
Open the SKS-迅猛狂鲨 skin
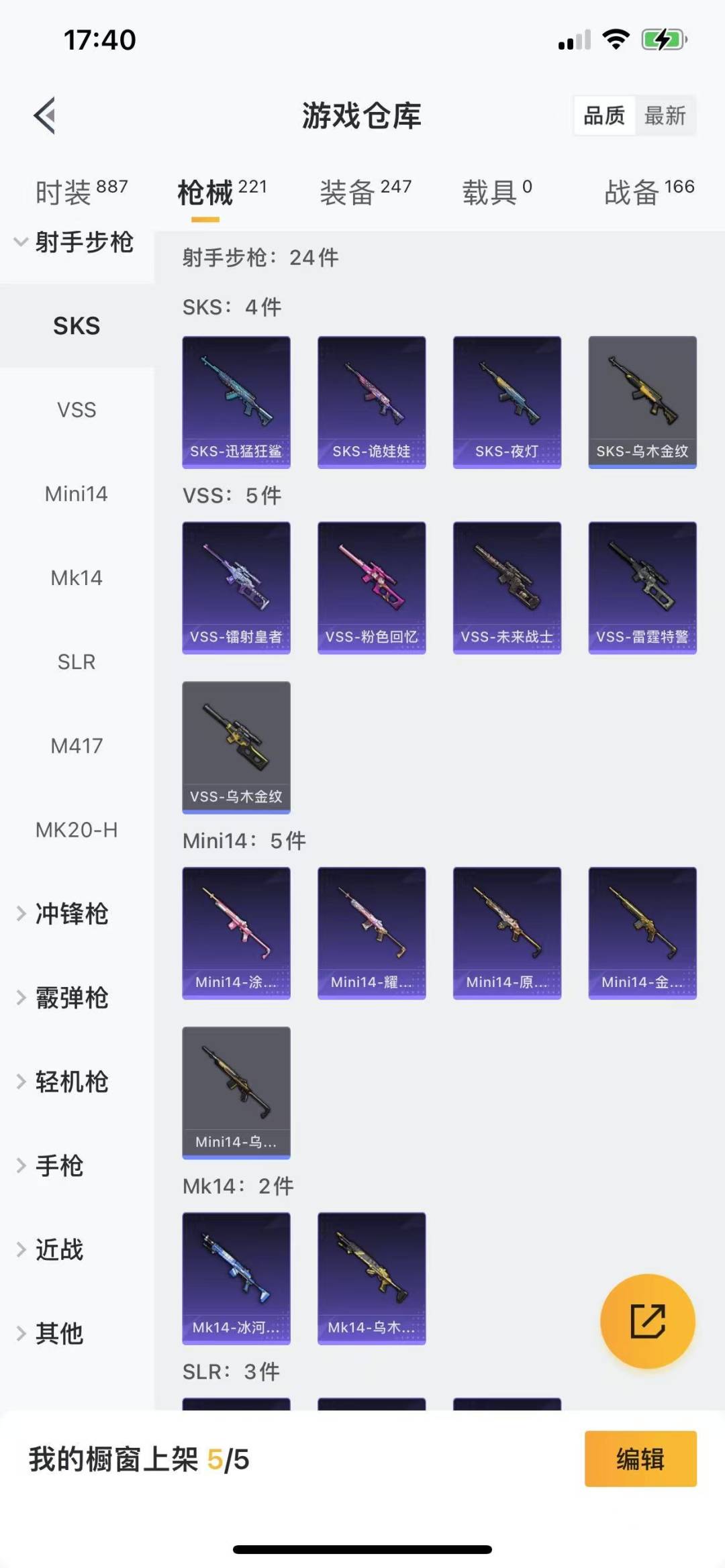coord(236,402)
